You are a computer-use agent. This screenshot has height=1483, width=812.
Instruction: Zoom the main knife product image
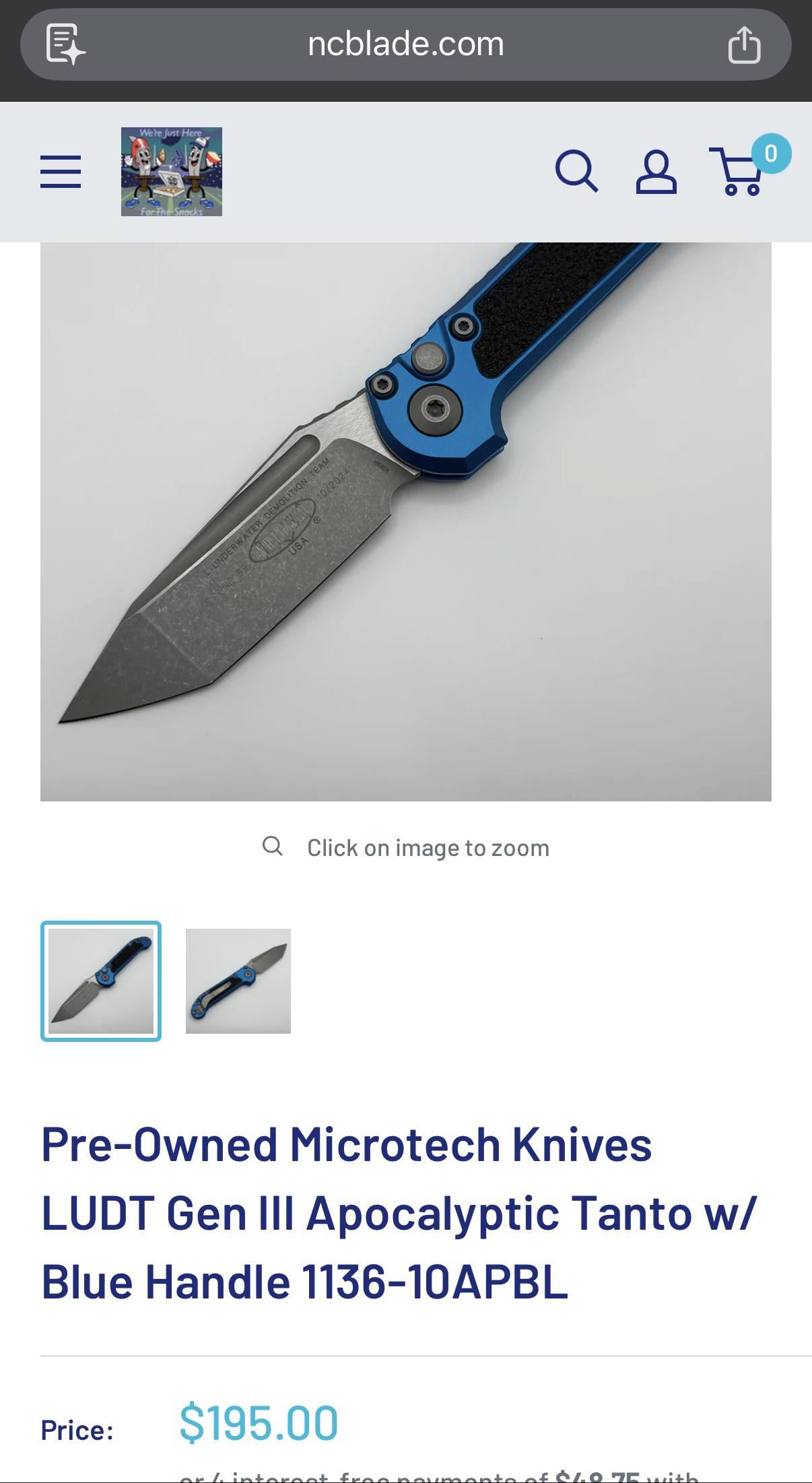[405, 521]
